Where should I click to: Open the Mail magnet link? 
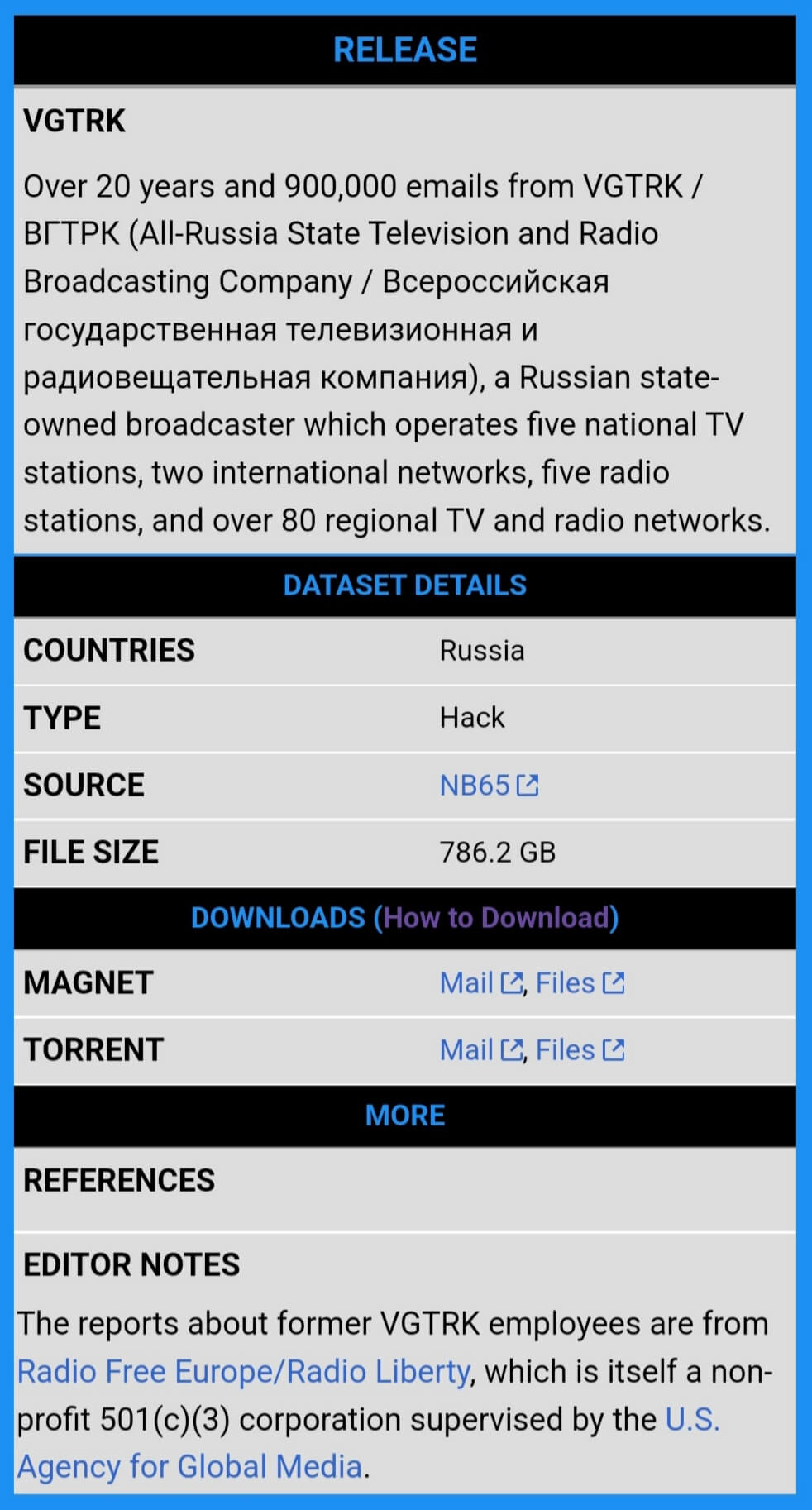tap(481, 983)
